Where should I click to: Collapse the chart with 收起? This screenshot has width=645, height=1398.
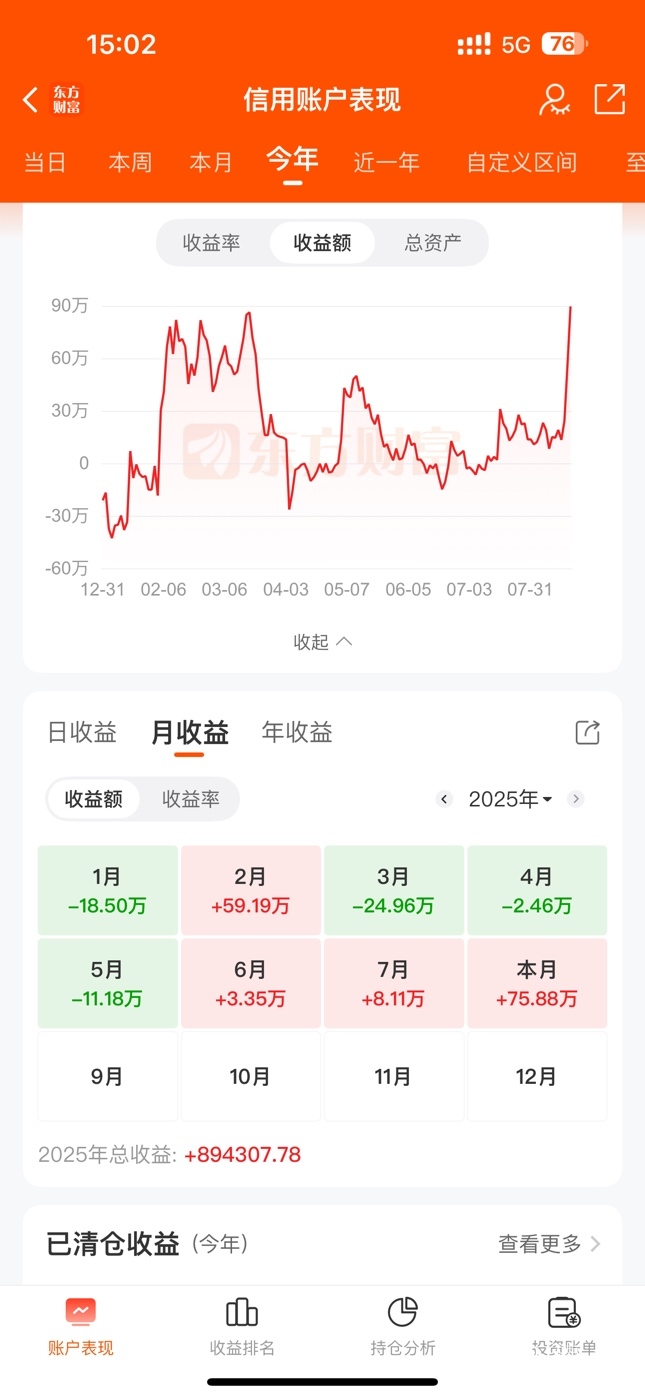(322, 642)
